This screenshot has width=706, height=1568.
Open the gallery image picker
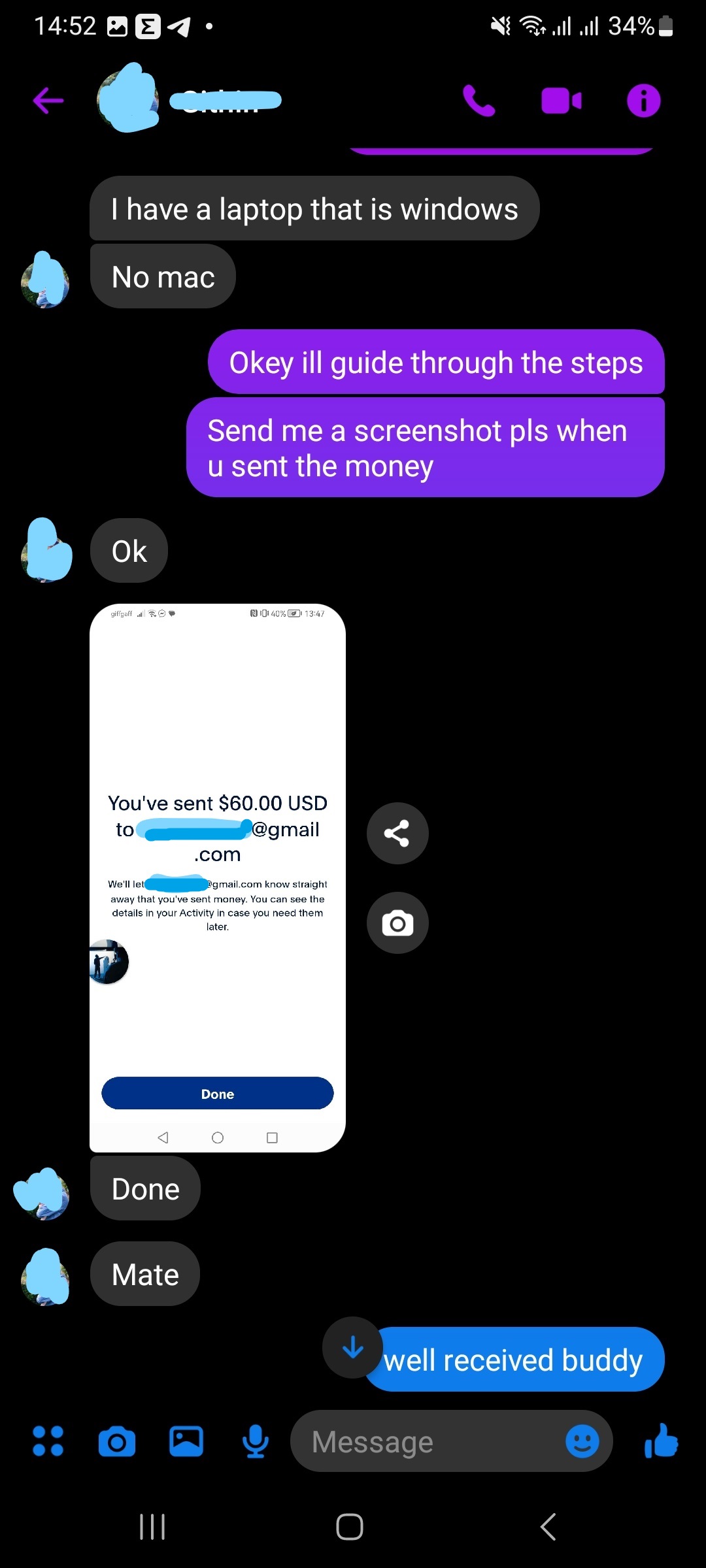pyautogui.click(x=186, y=1441)
